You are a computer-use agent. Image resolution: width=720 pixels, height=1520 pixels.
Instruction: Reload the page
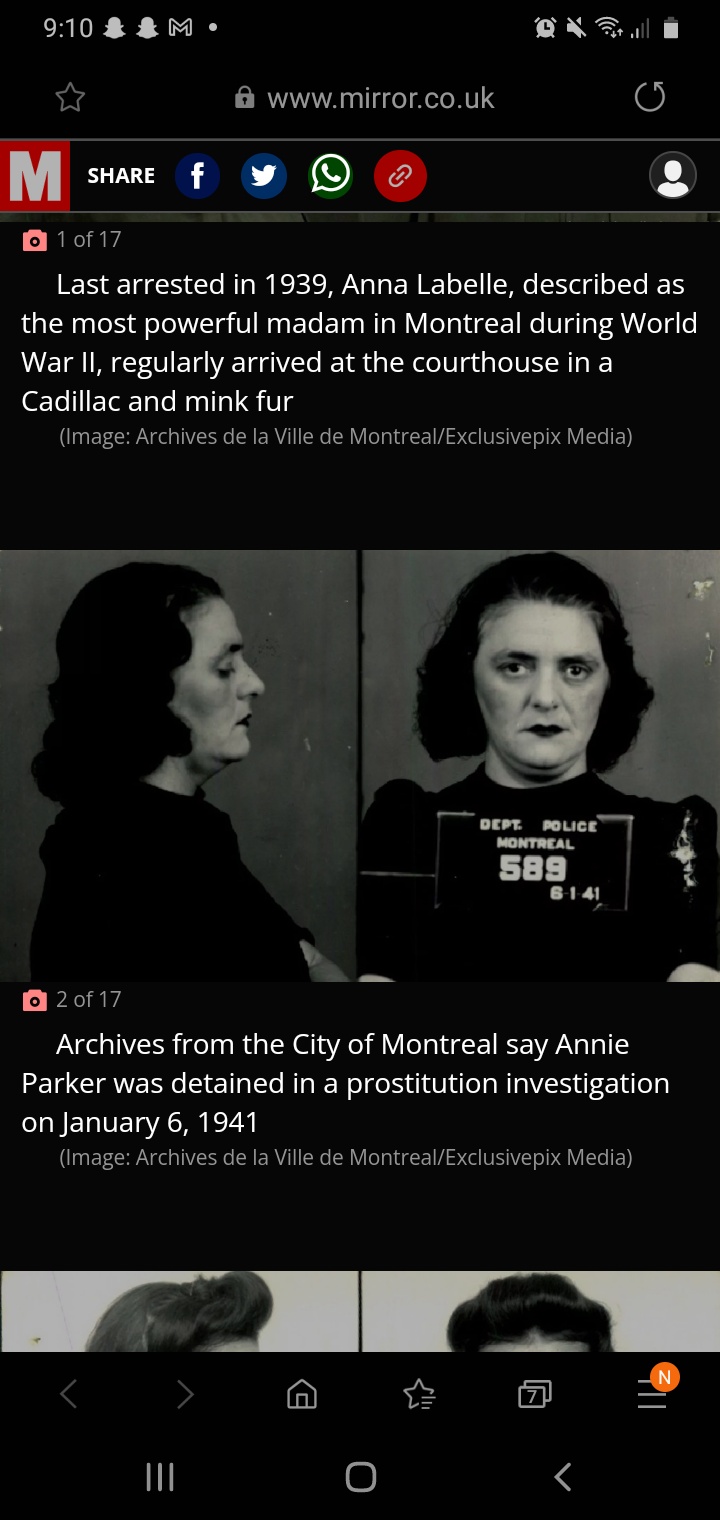[650, 97]
